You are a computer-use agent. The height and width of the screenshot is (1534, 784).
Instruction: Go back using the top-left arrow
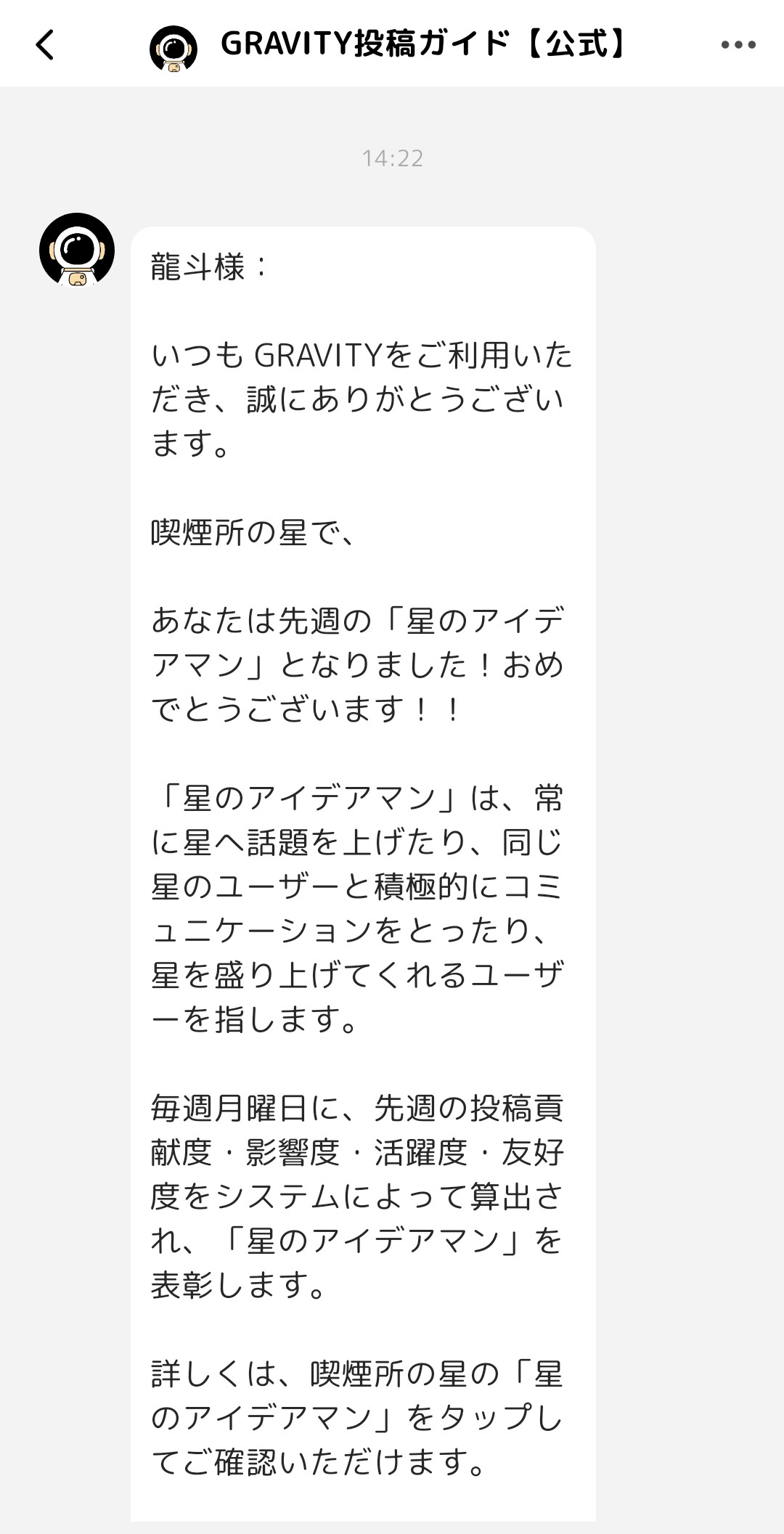coord(45,44)
